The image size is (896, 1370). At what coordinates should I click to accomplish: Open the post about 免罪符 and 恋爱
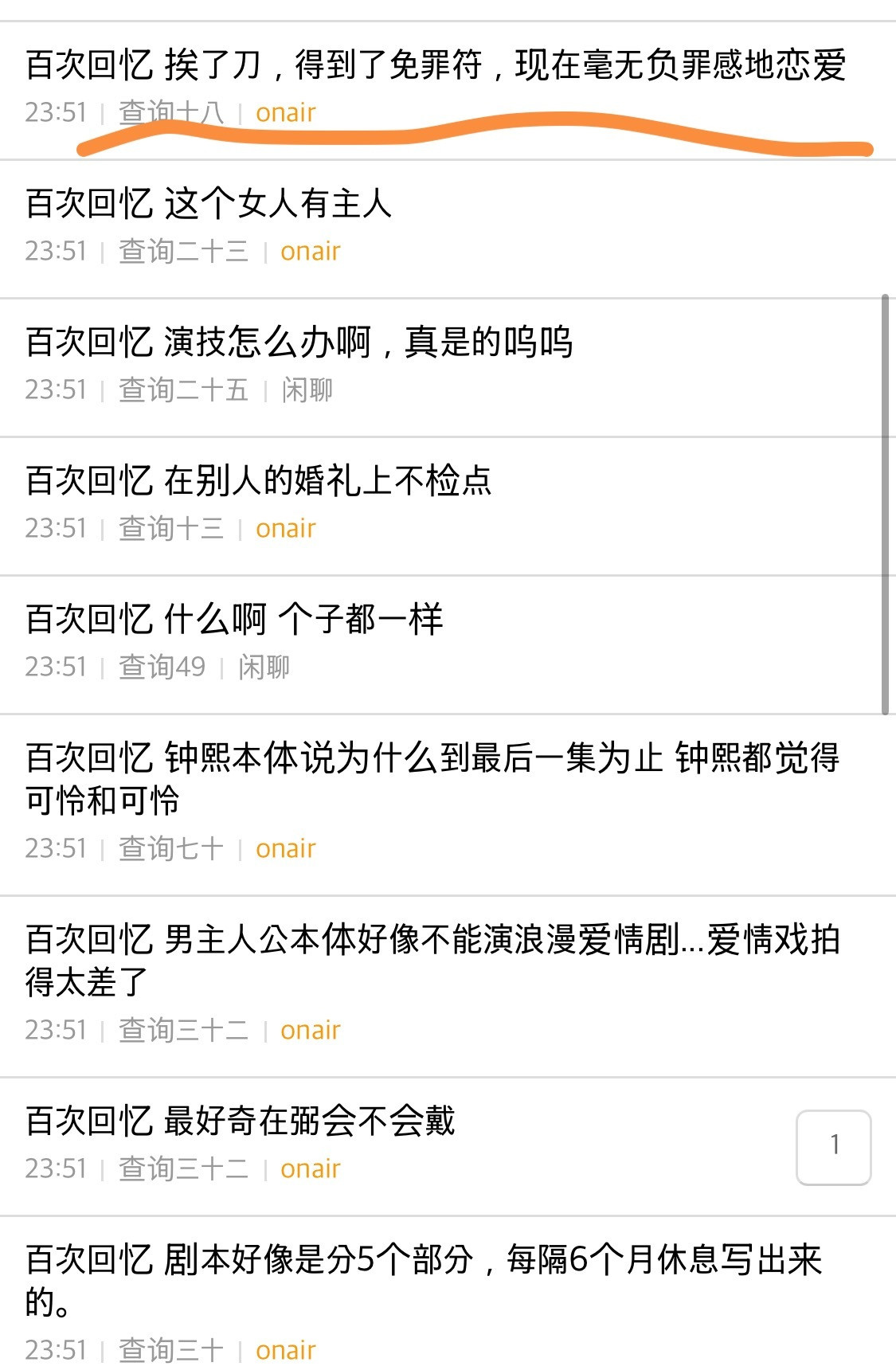[438, 70]
